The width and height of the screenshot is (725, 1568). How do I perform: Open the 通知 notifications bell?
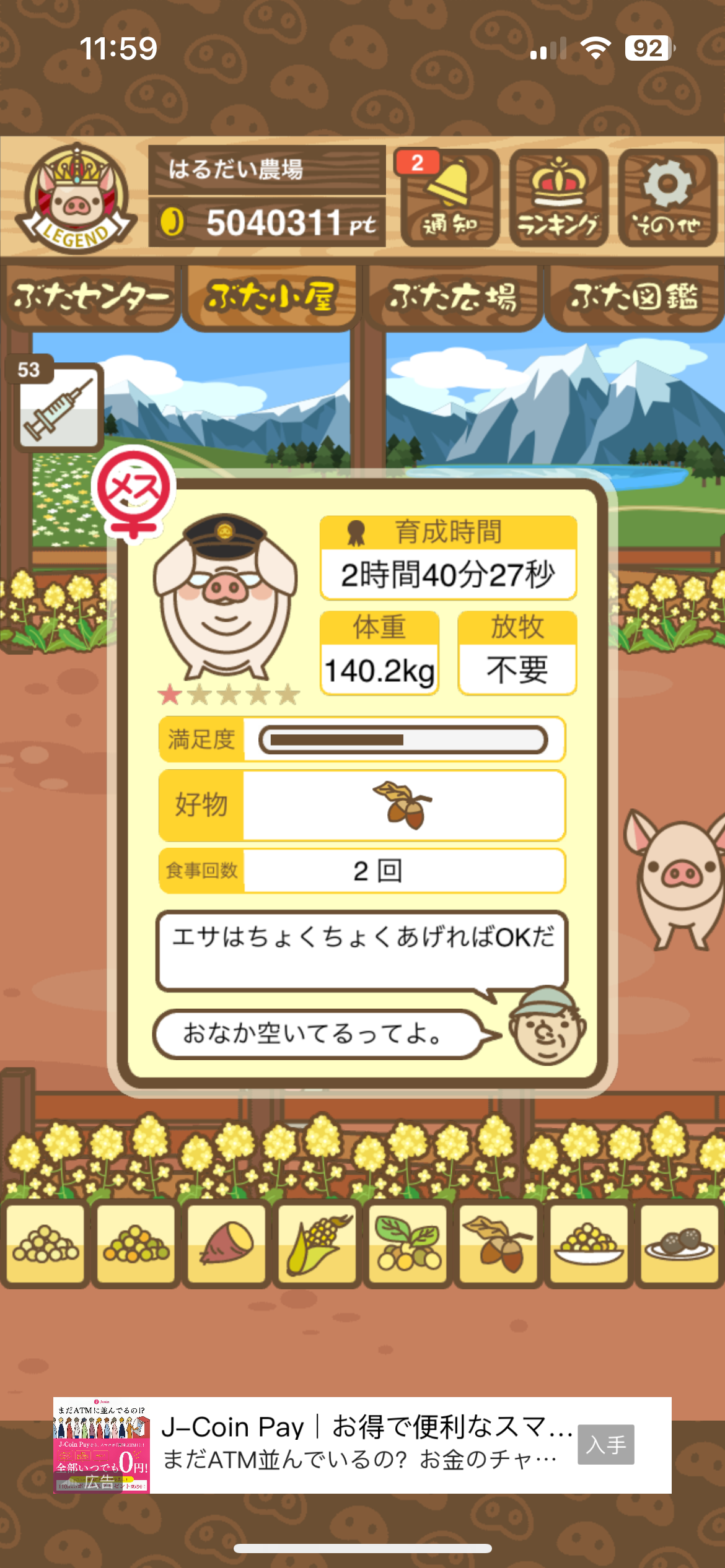(450, 198)
